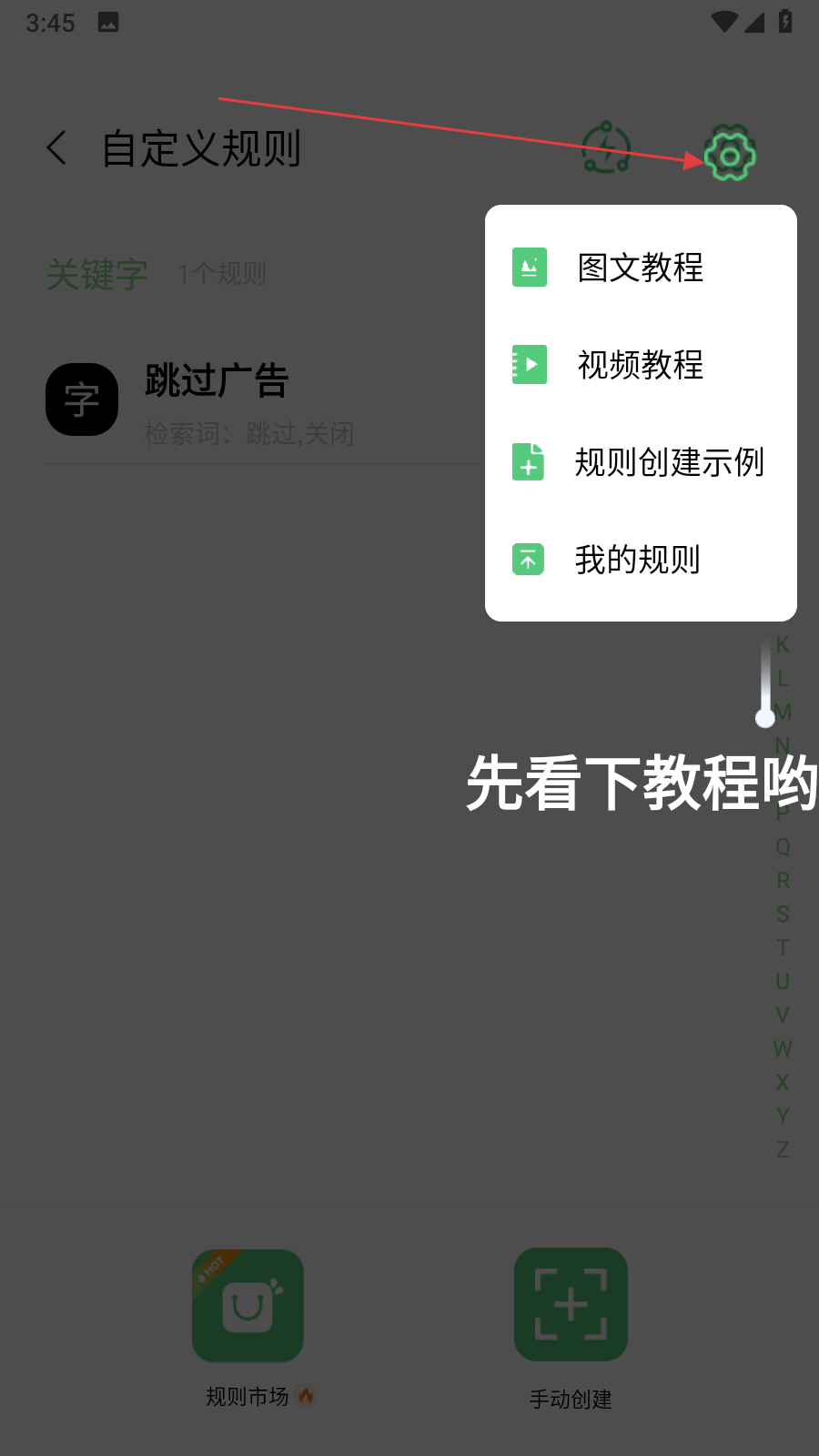Tap the green gear settings icon
The image size is (819, 1456).
[729, 154]
